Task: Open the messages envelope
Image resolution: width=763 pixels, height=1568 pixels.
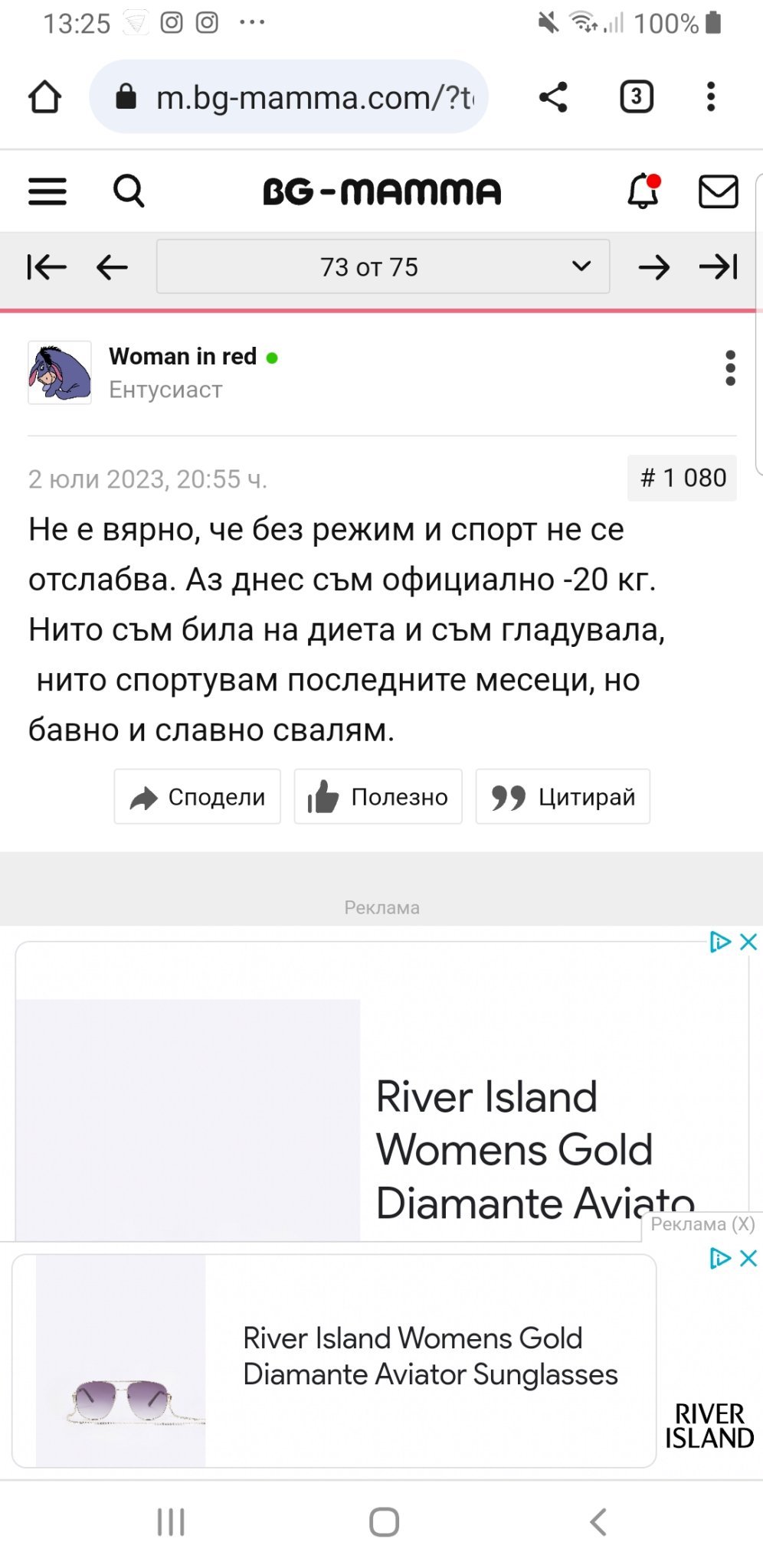Action: [x=718, y=191]
